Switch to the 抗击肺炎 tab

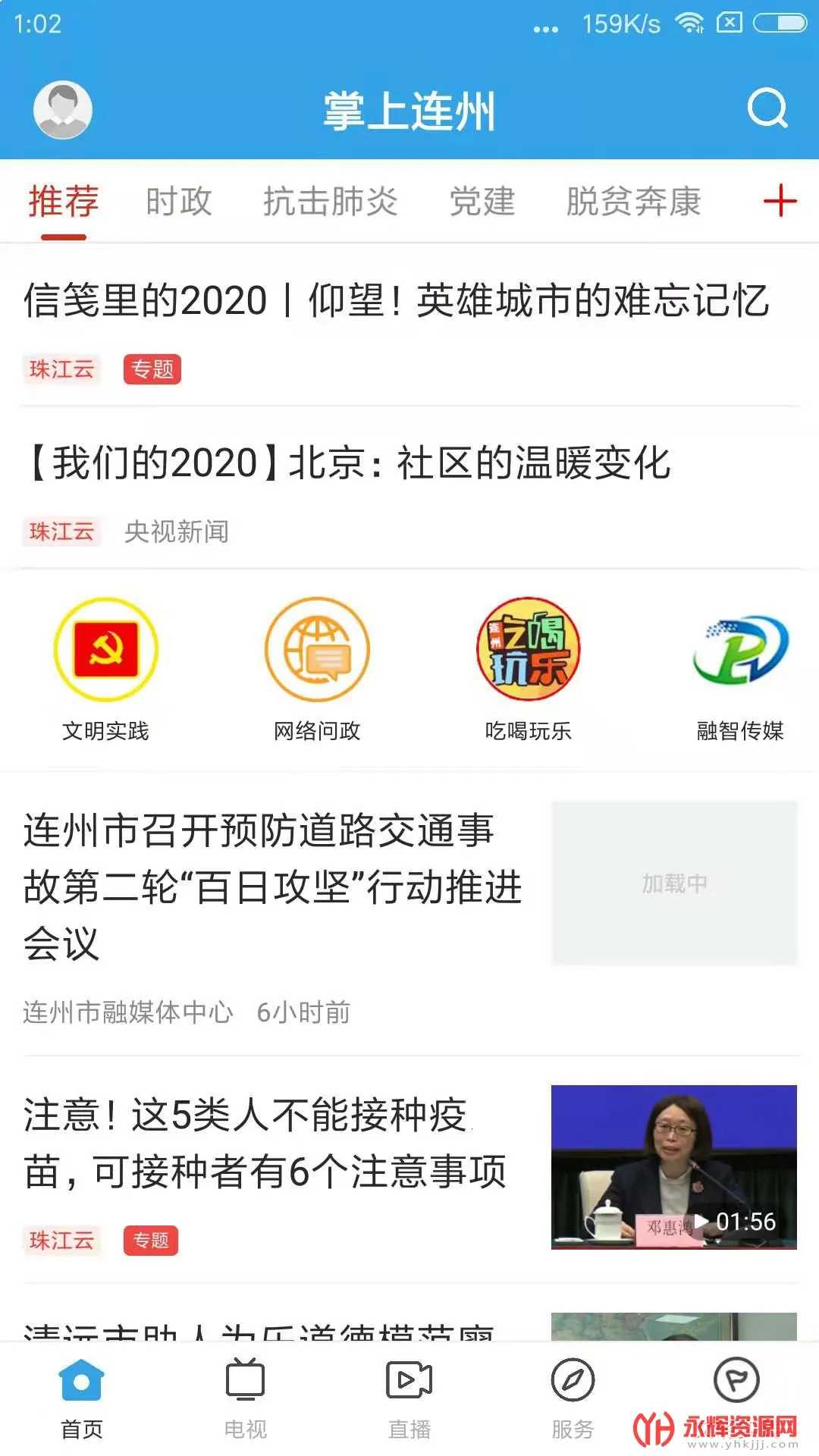point(331,202)
